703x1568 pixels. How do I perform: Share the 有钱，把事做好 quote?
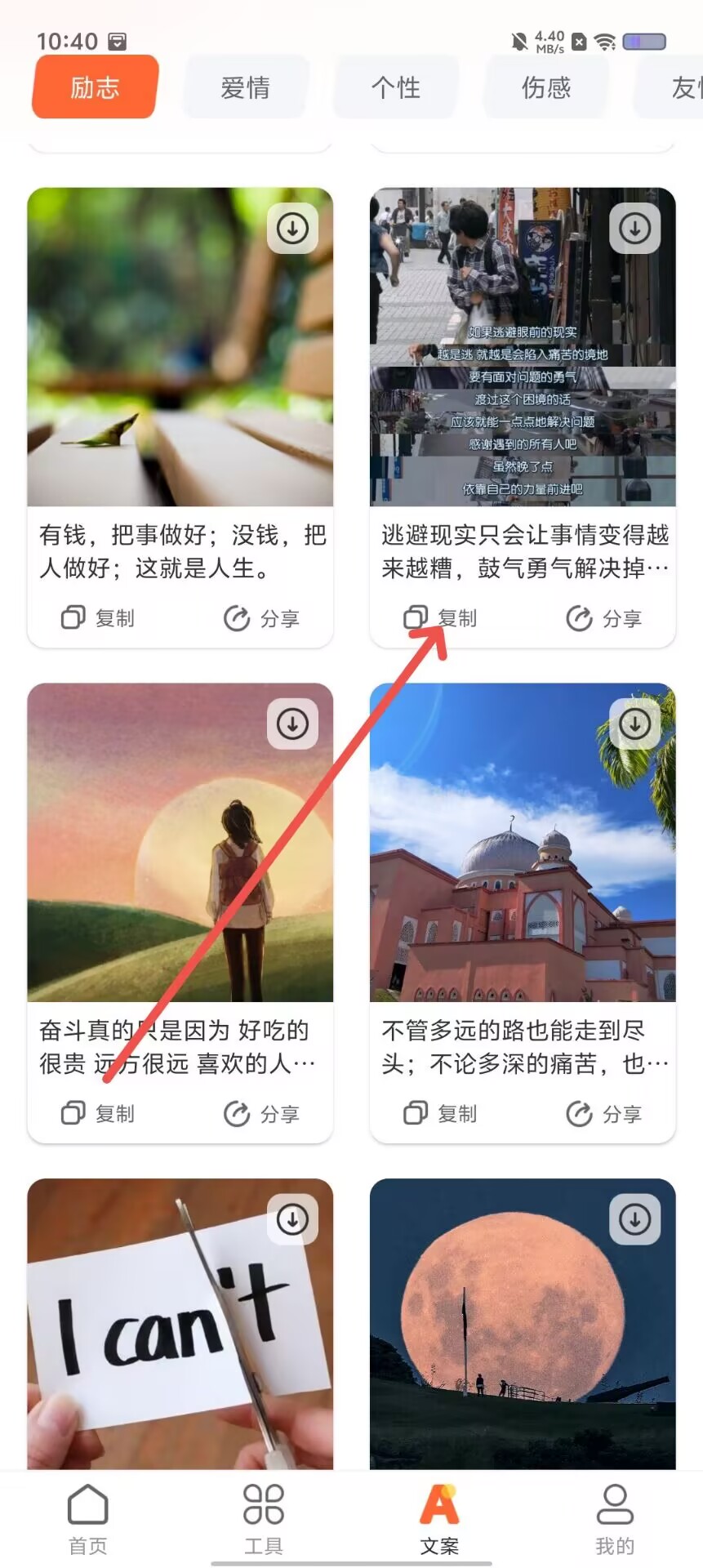point(262,618)
